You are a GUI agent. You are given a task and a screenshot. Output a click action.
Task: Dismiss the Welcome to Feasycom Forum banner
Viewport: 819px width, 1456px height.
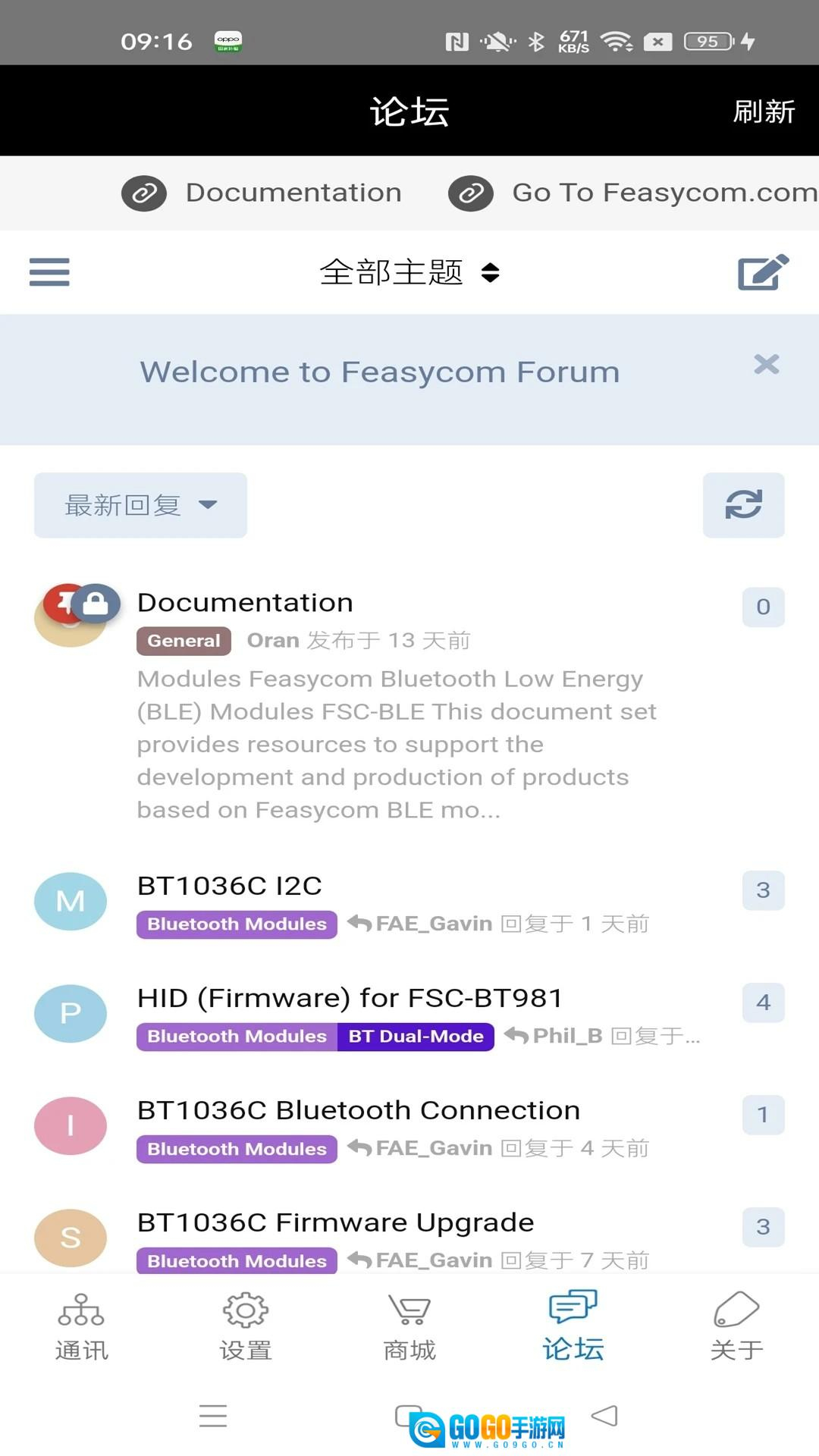click(x=766, y=365)
